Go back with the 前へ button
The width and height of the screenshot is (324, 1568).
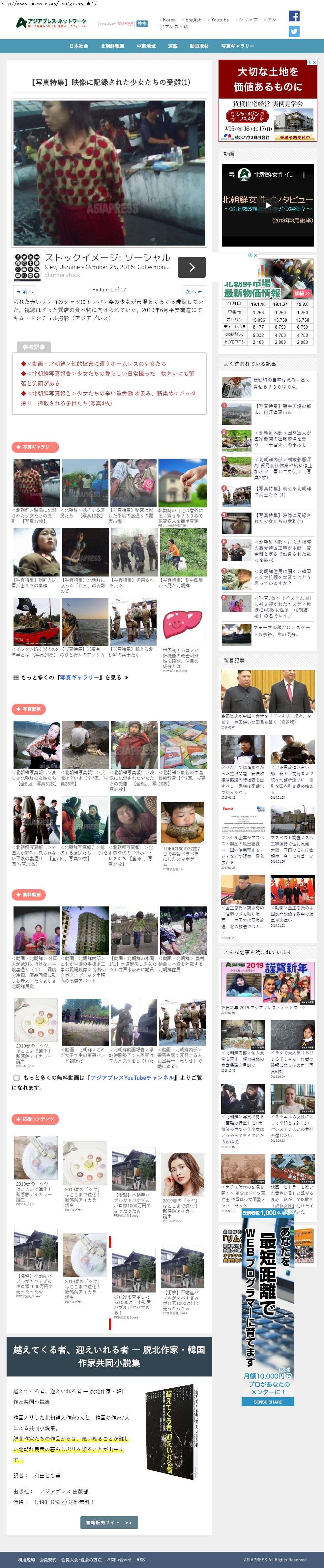coord(26,292)
